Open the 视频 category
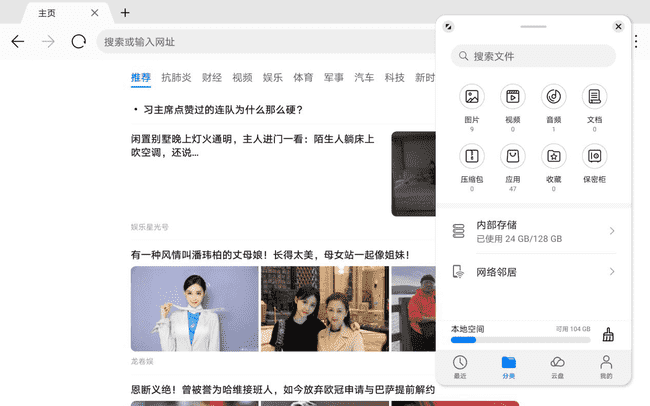The width and height of the screenshot is (650, 406). click(512, 97)
